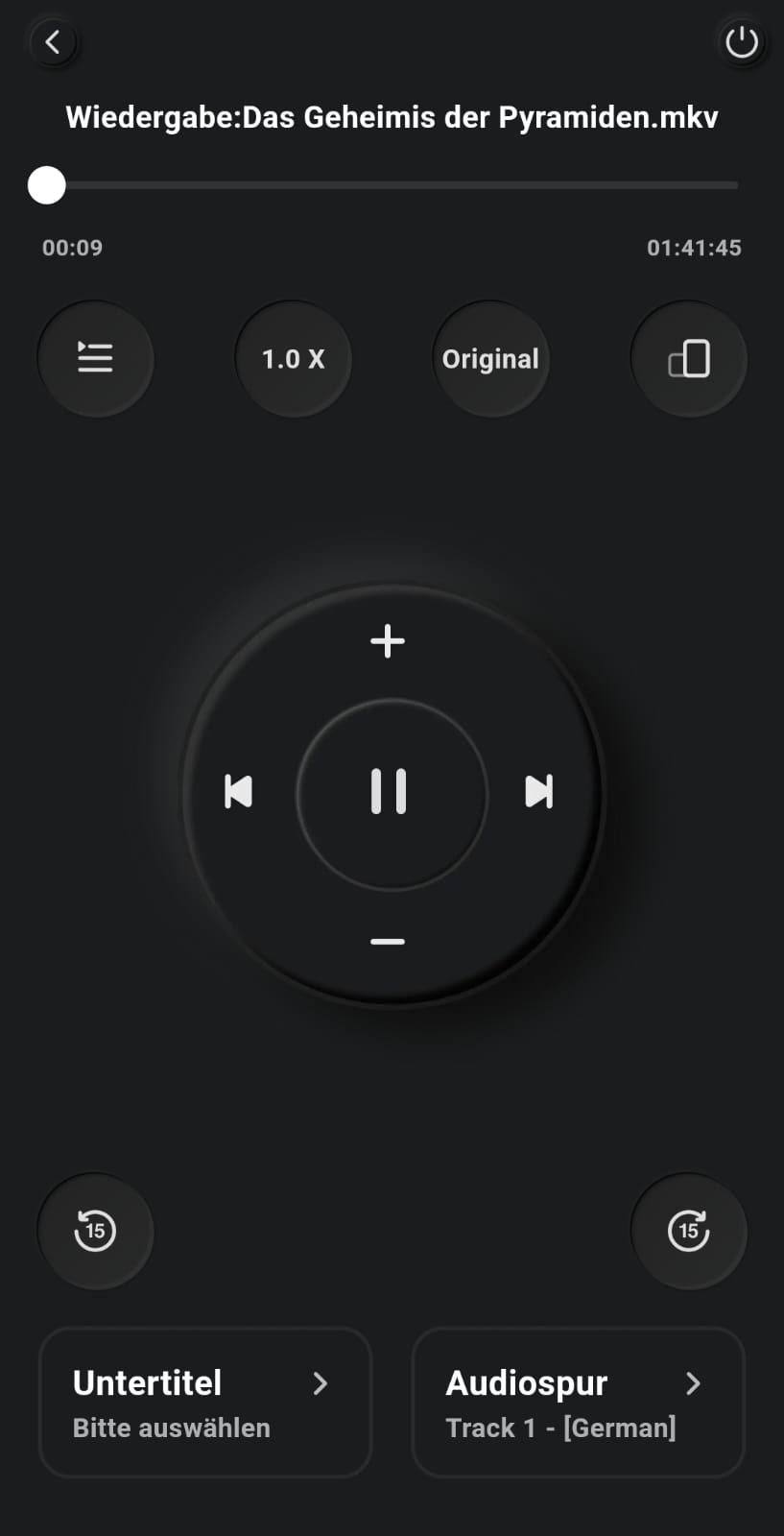This screenshot has width=784, height=1536.
Task: Tap the power button icon
Action: tap(741, 42)
